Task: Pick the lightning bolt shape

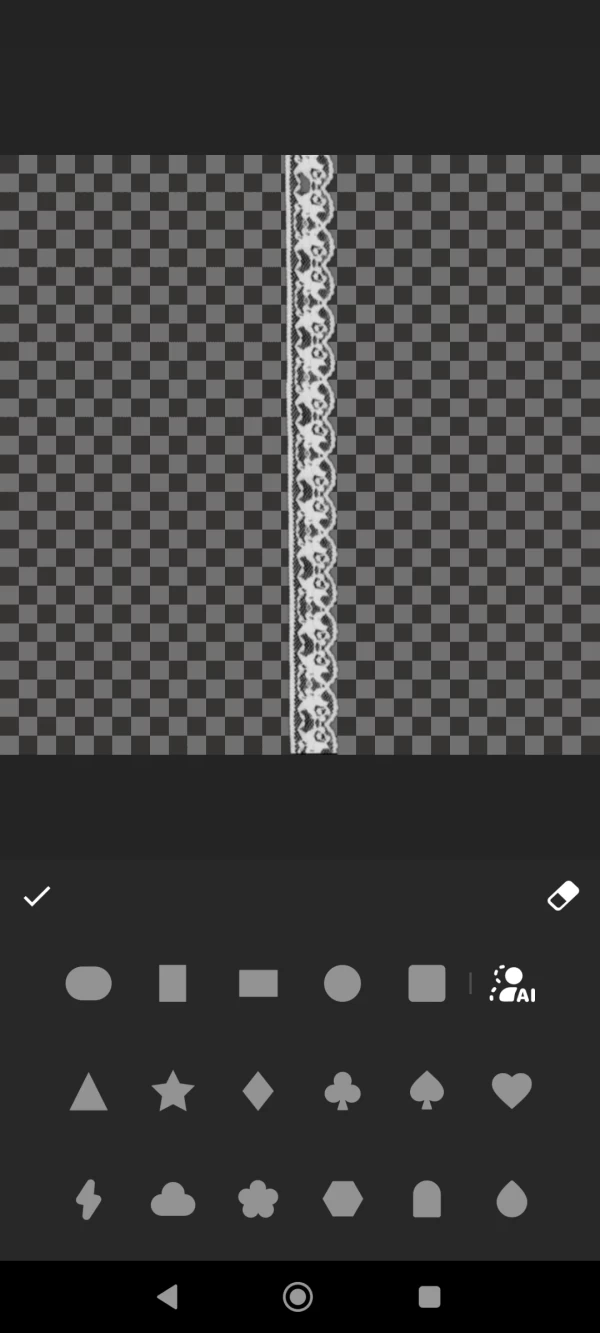Action: click(x=88, y=1198)
